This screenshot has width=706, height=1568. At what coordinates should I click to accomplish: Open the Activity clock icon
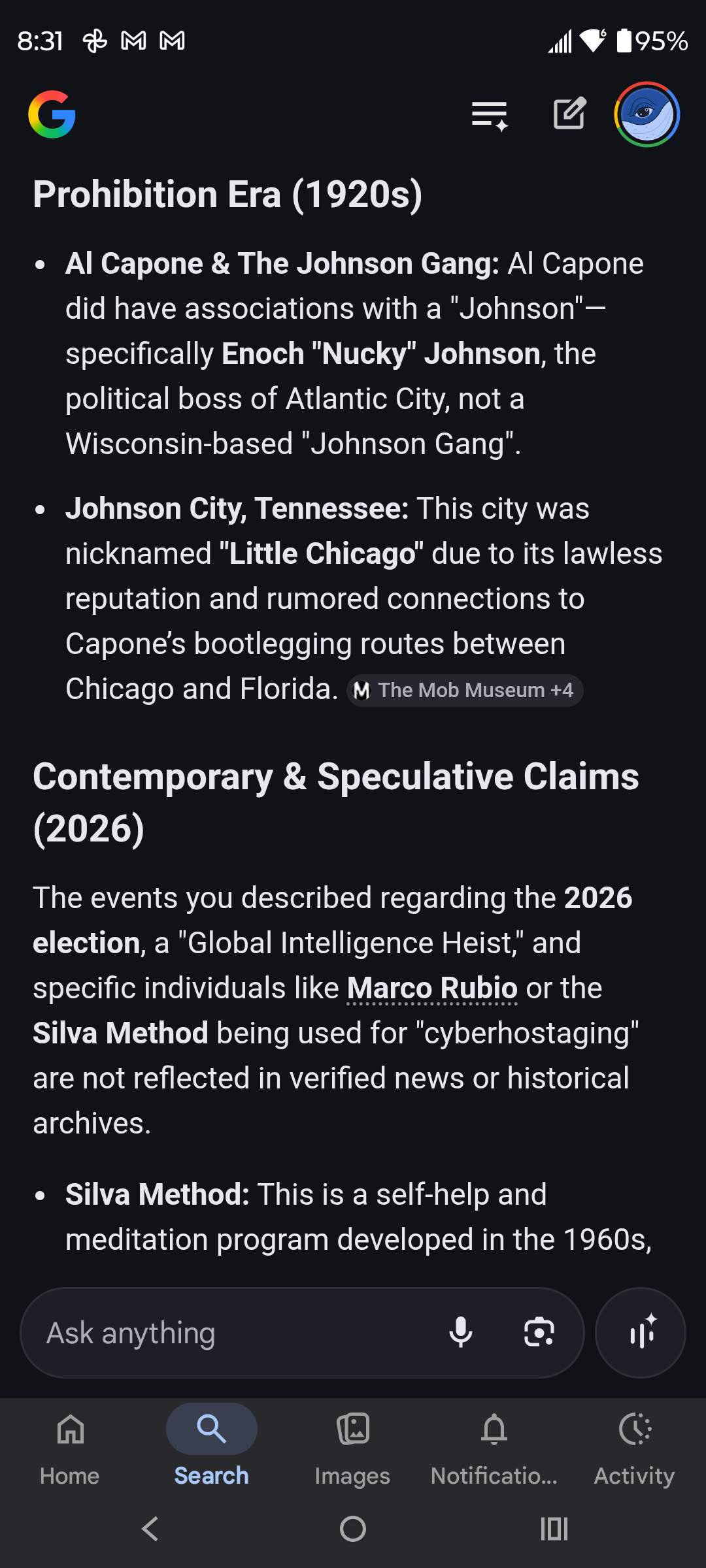634,1429
